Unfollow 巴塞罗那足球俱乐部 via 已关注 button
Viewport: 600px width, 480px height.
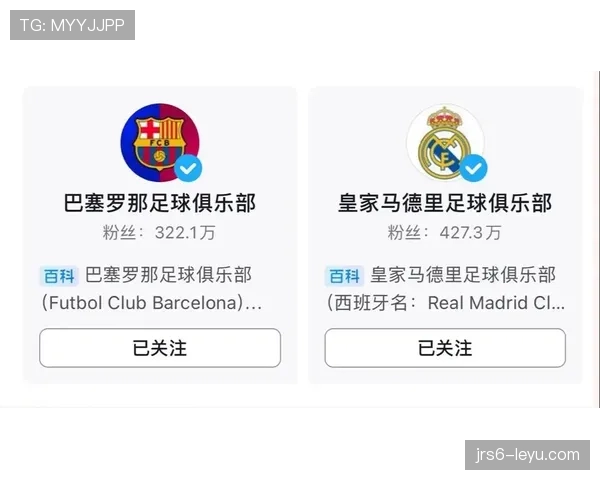coord(160,348)
